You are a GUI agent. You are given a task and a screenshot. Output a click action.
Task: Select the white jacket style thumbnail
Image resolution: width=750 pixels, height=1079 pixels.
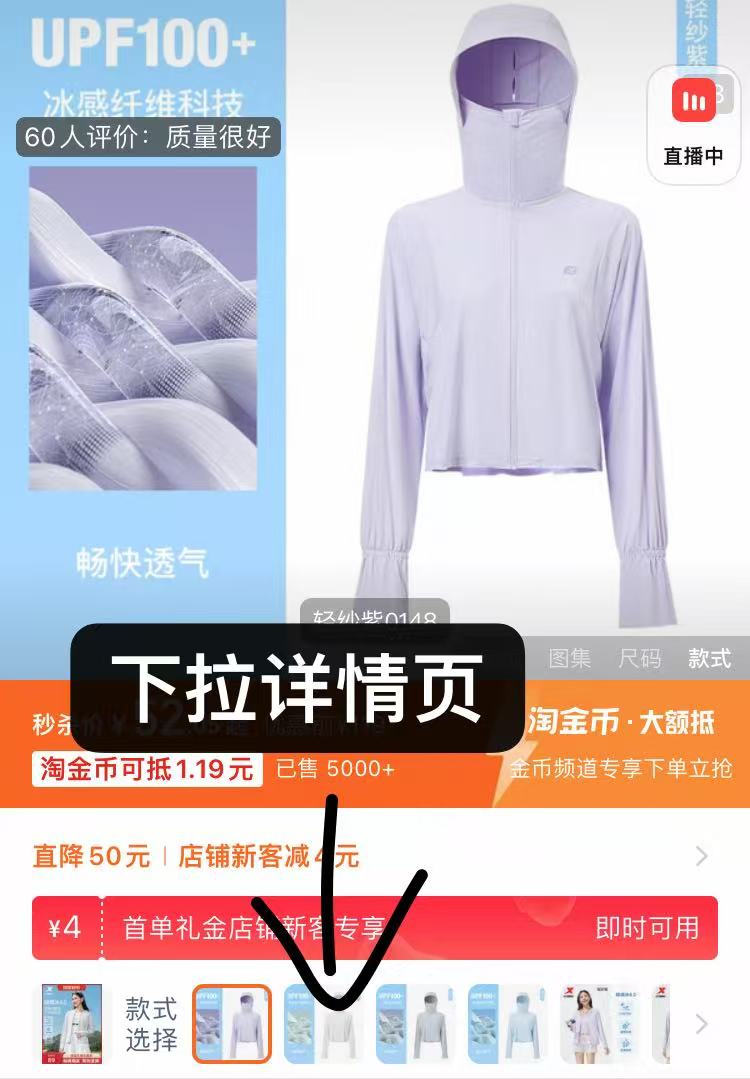point(323,1024)
